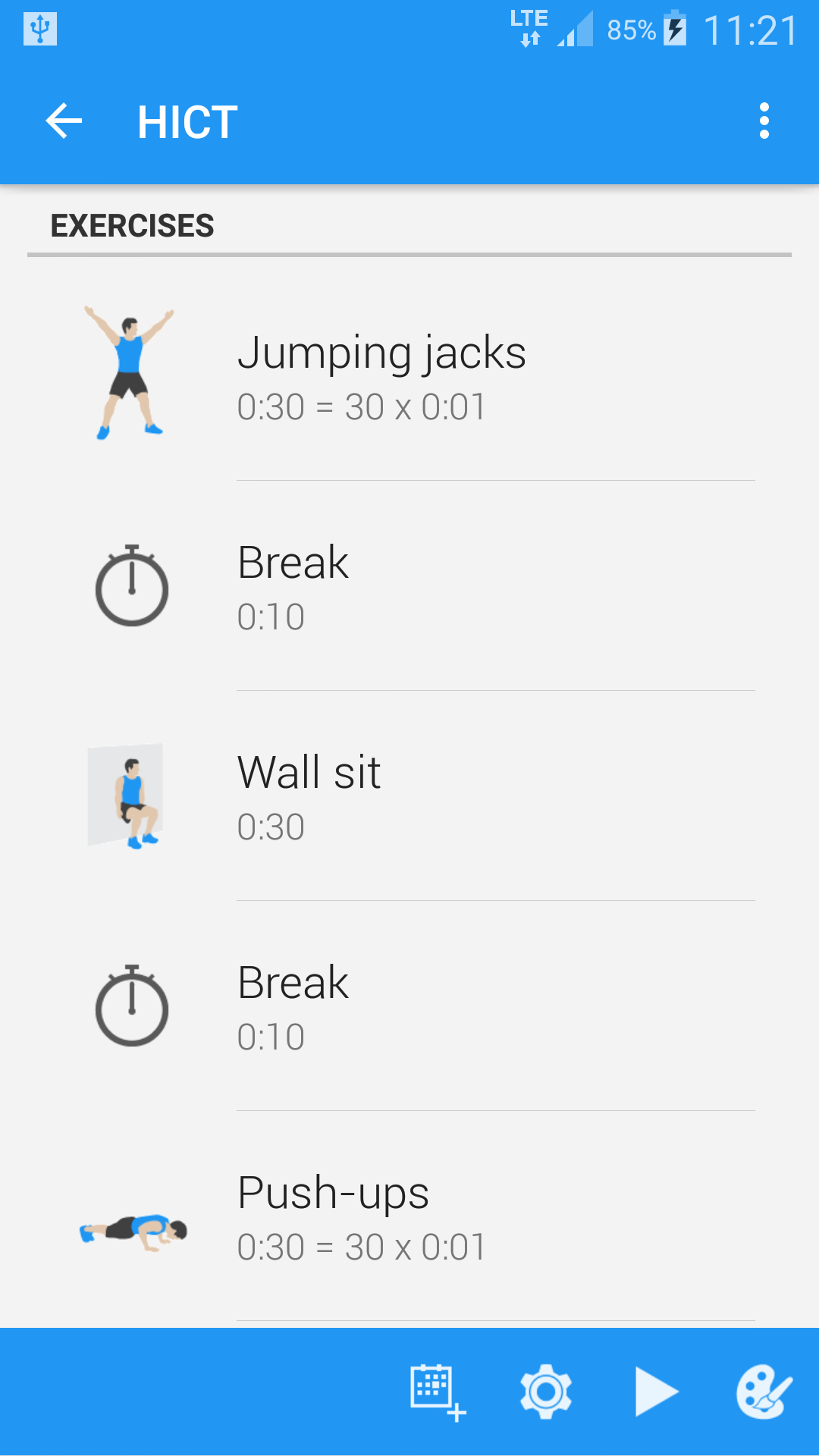Navigate back using the arrow button
The image size is (819, 1456).
(64, 121)
